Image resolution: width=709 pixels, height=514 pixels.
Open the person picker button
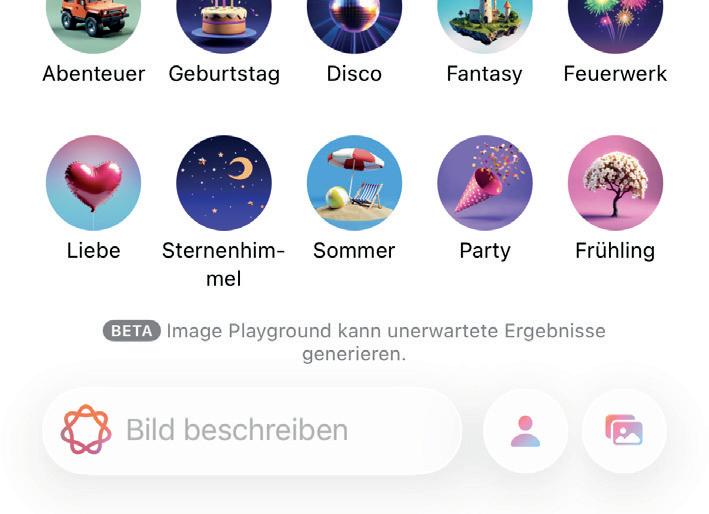[525, 430]
